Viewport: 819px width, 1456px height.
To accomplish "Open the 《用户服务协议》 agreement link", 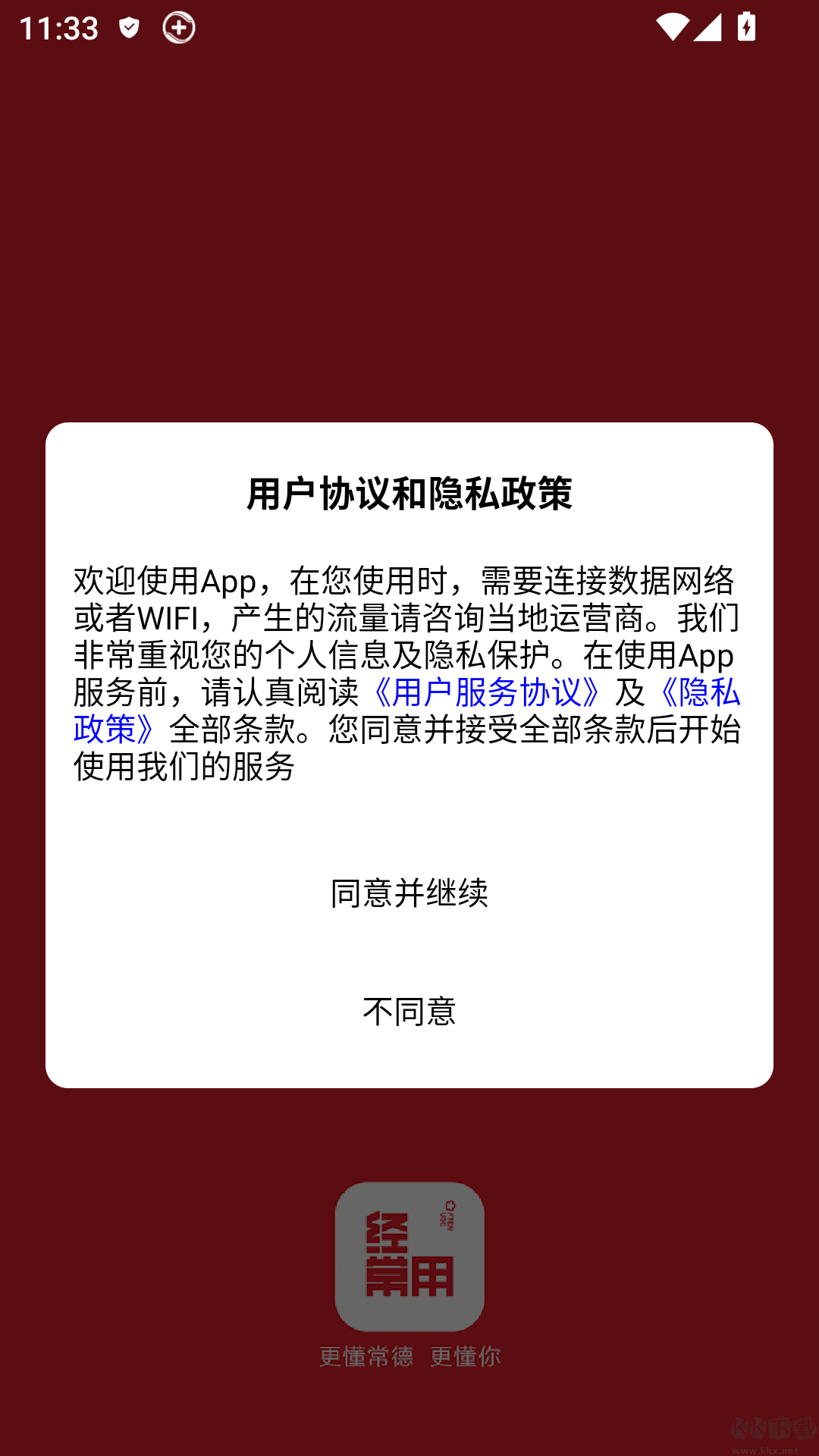I will pos(488,694).
